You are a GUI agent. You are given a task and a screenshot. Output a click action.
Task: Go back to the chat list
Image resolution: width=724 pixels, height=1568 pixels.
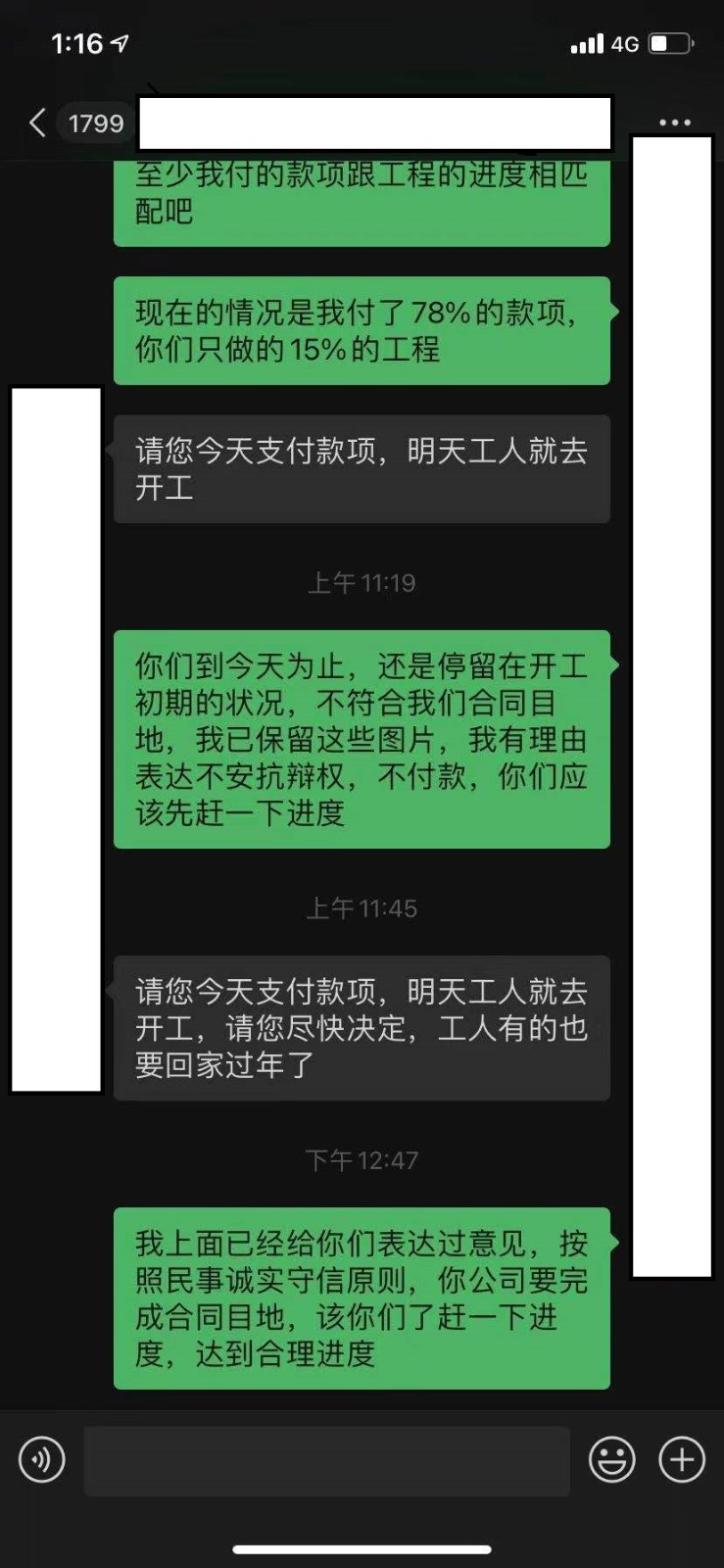coord(39,123)
